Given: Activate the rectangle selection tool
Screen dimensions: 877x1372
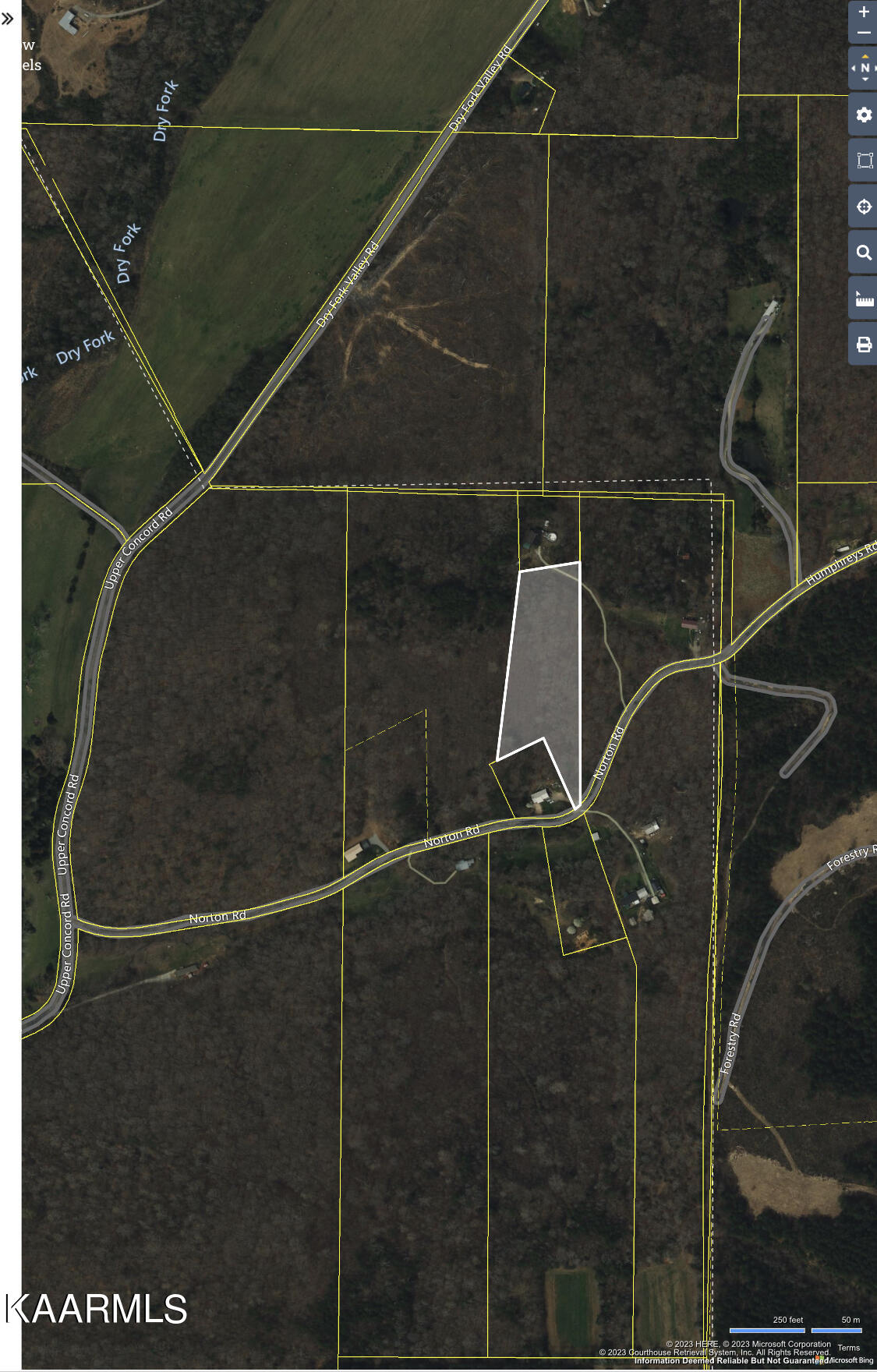Looking at the screenshot, I should click(864, 161).
